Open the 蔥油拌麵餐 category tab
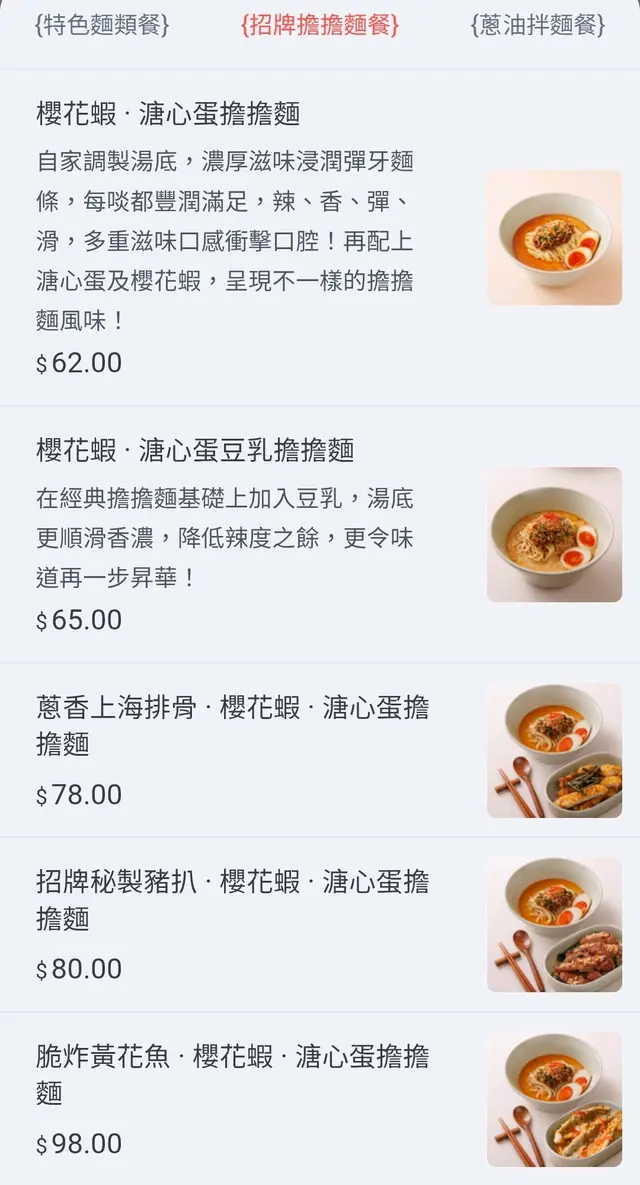Viewport: 640px width, 1185px height. tap(537, 25)
